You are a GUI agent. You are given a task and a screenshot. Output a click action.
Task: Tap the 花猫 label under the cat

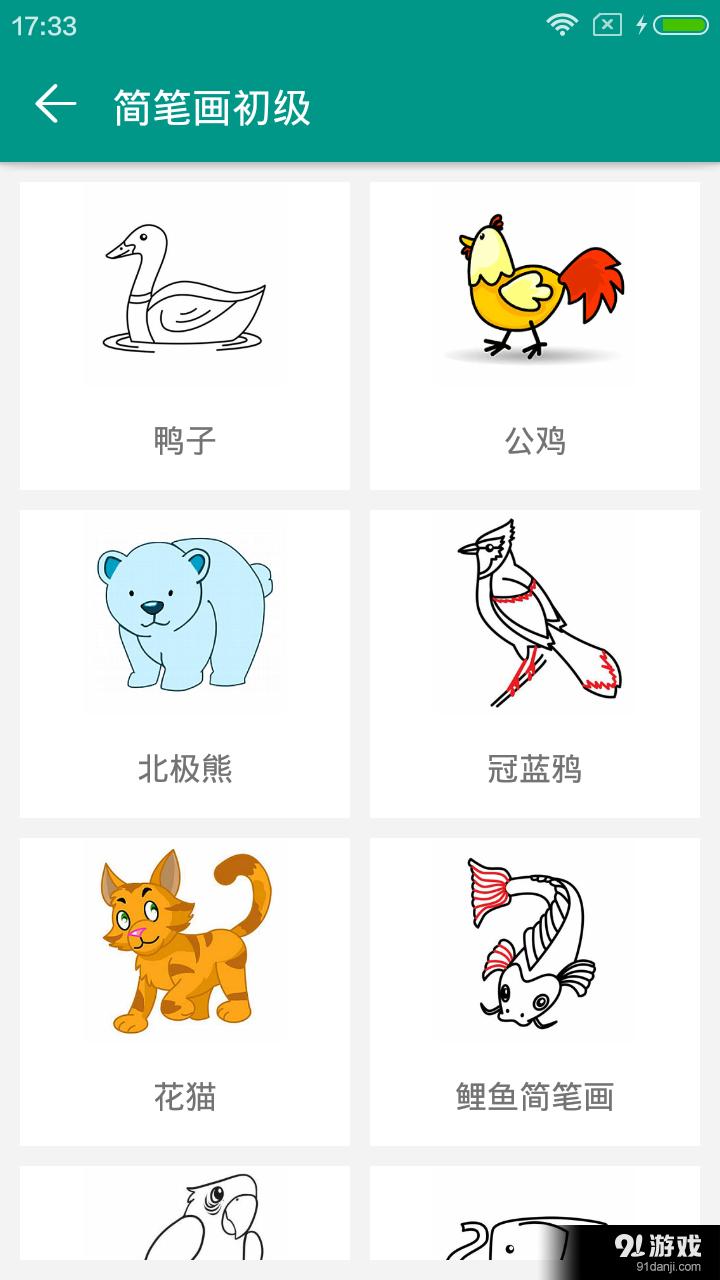pos(184,1097)
